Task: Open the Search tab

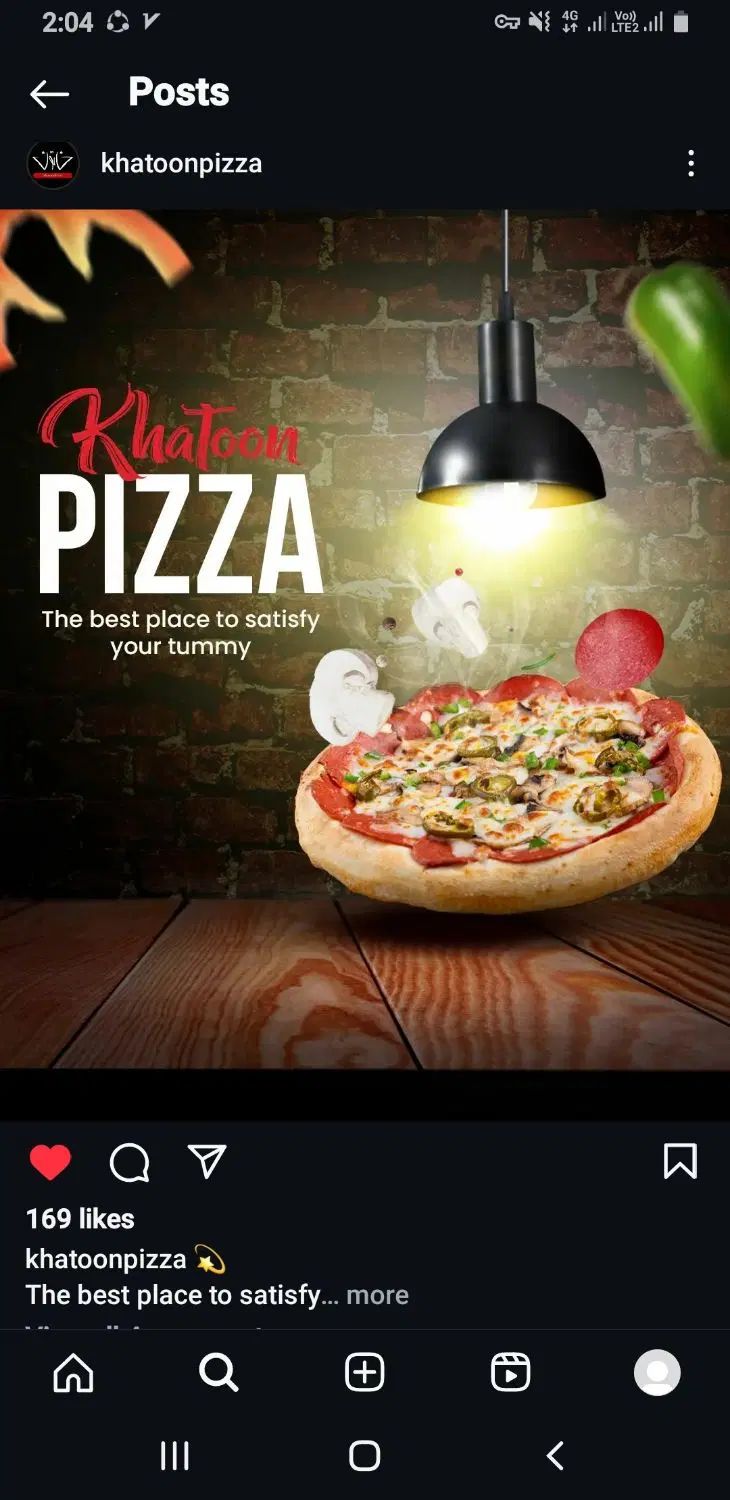Action: point(218,1372)
